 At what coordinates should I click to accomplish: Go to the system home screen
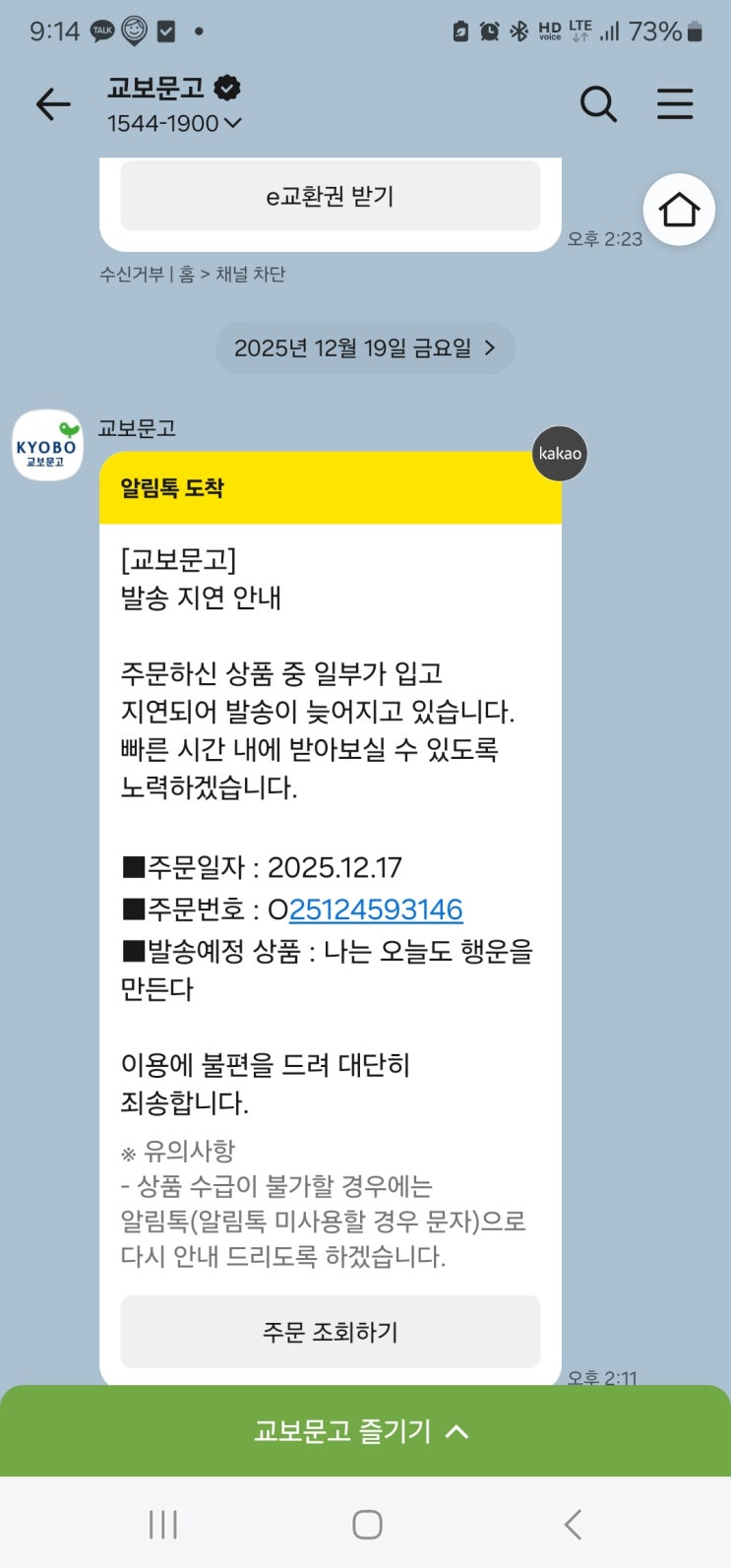click(367, 1525)
